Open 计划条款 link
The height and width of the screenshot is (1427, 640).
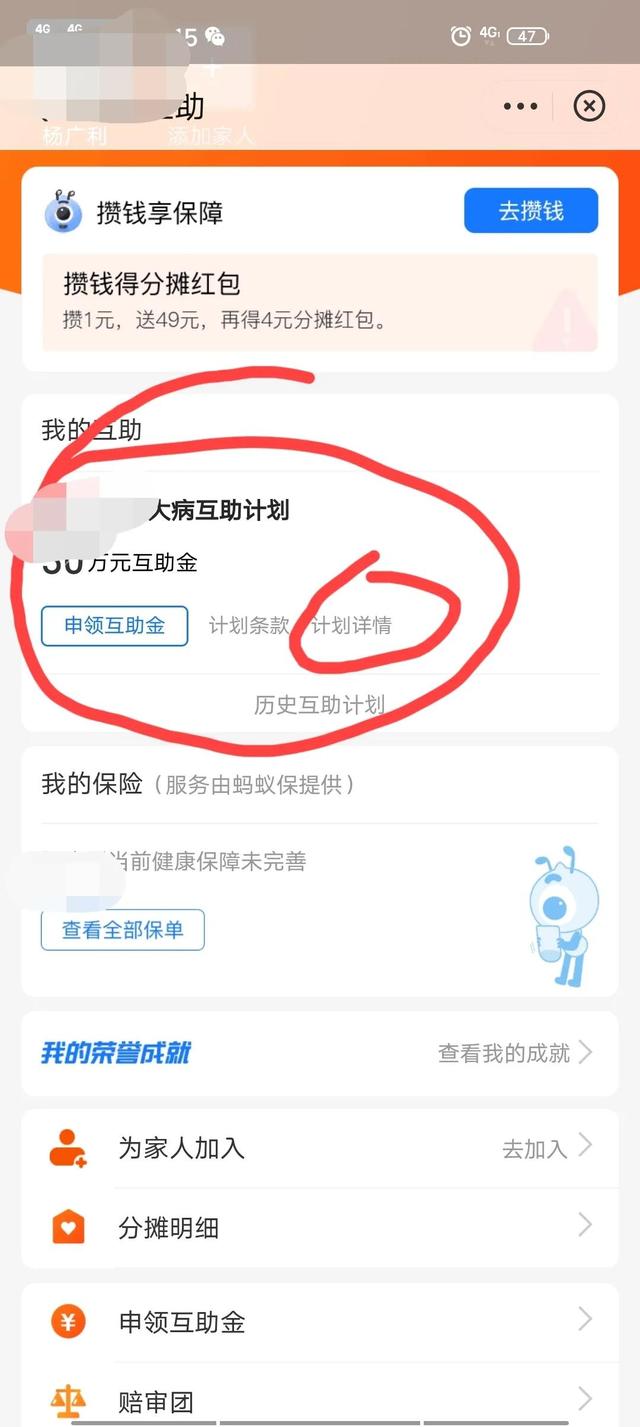click(249, 626)
